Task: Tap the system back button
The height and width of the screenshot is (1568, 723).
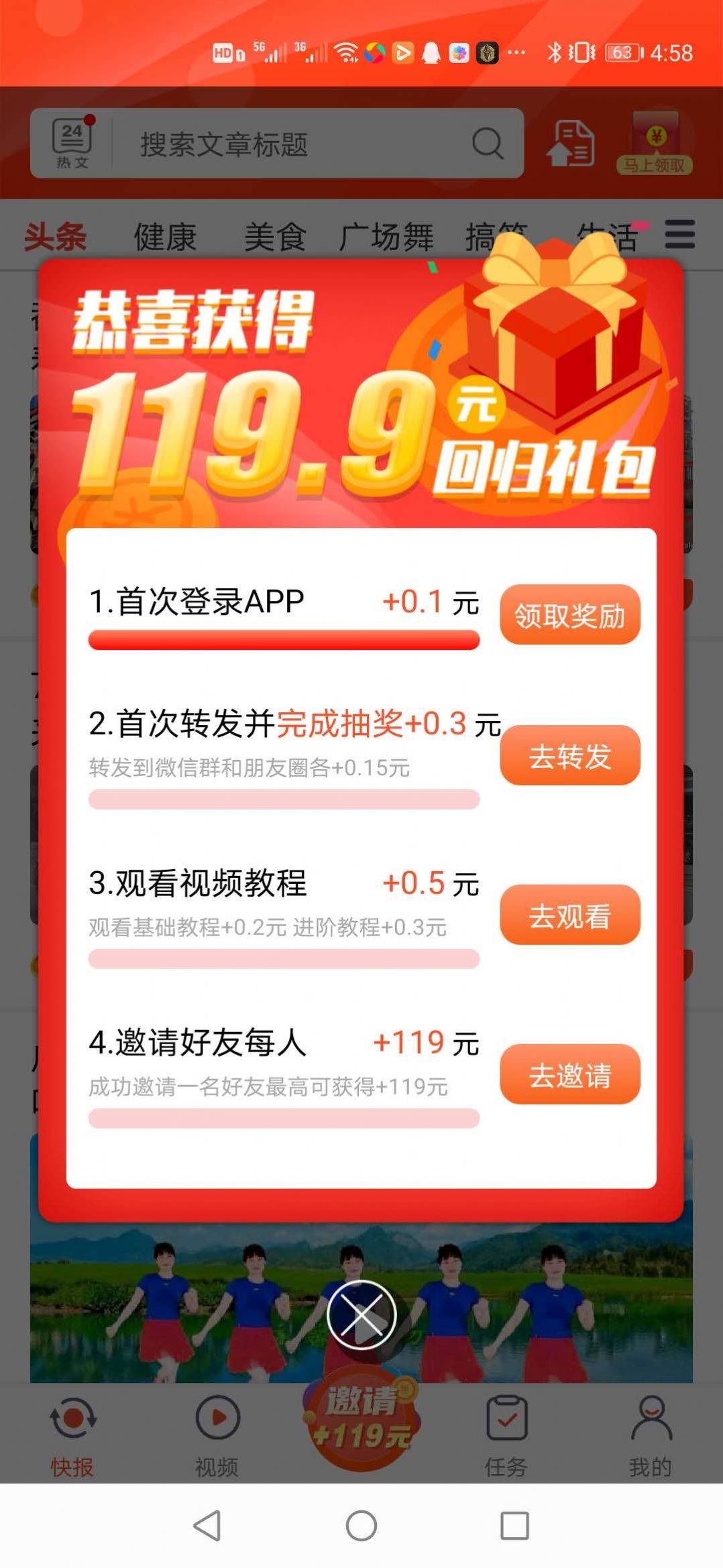Action: (x=207, y=1526)
